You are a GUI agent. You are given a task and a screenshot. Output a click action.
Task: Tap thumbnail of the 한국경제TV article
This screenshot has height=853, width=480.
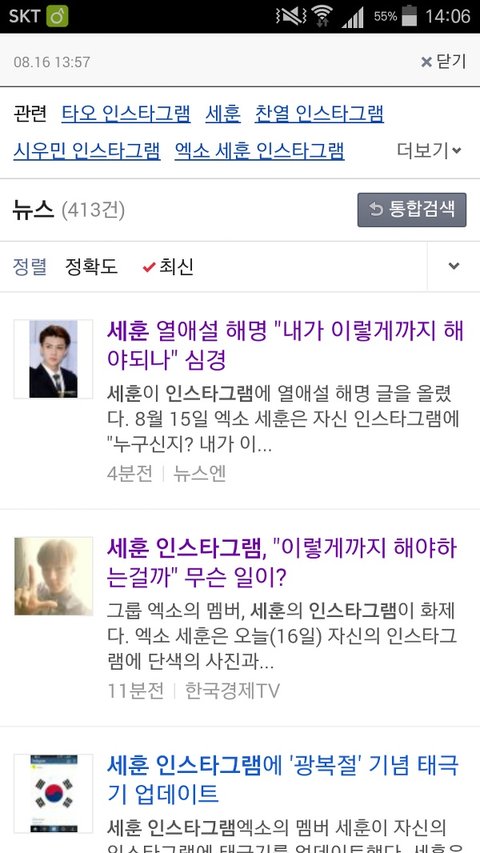point(53,576)
